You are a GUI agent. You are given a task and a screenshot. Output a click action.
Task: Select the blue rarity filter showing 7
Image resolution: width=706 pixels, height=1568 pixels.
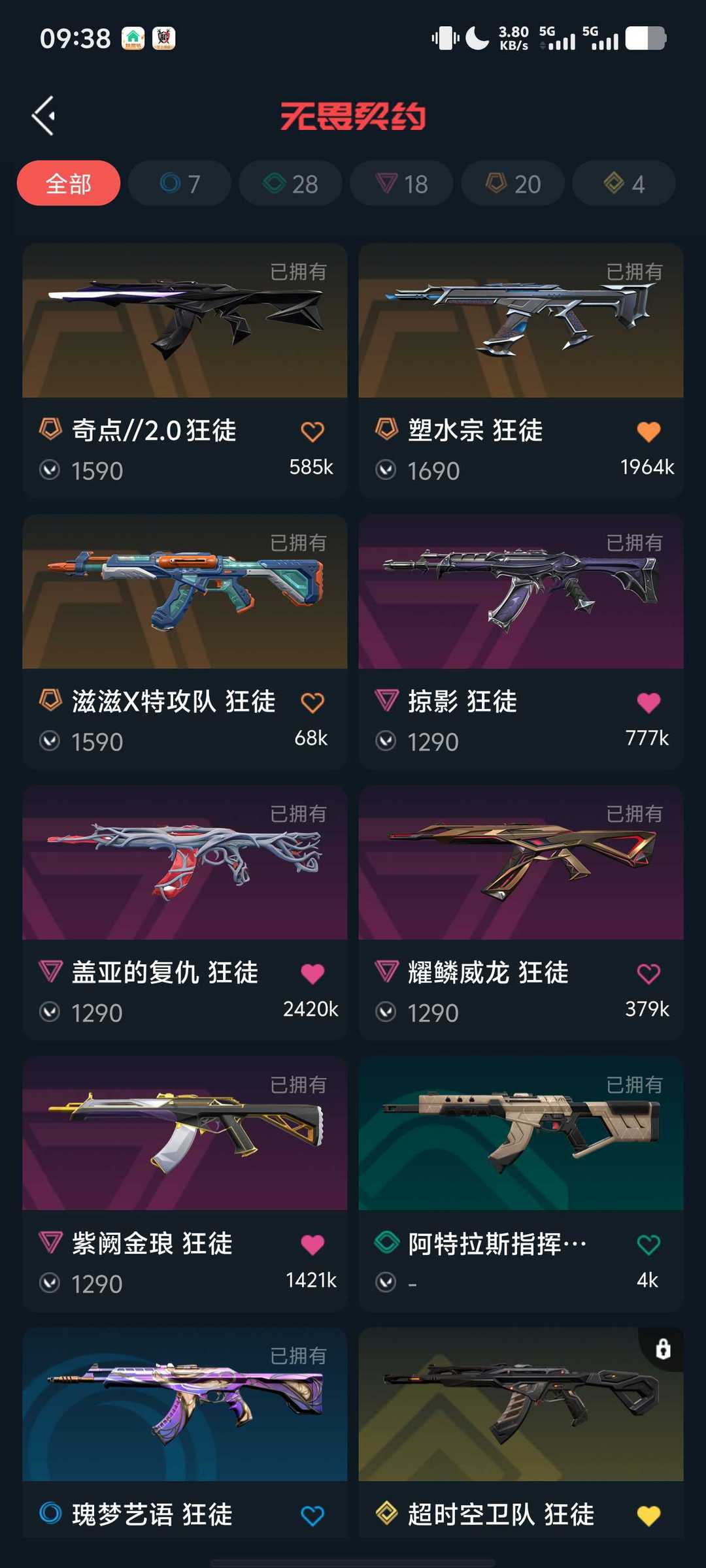[178, 184]
